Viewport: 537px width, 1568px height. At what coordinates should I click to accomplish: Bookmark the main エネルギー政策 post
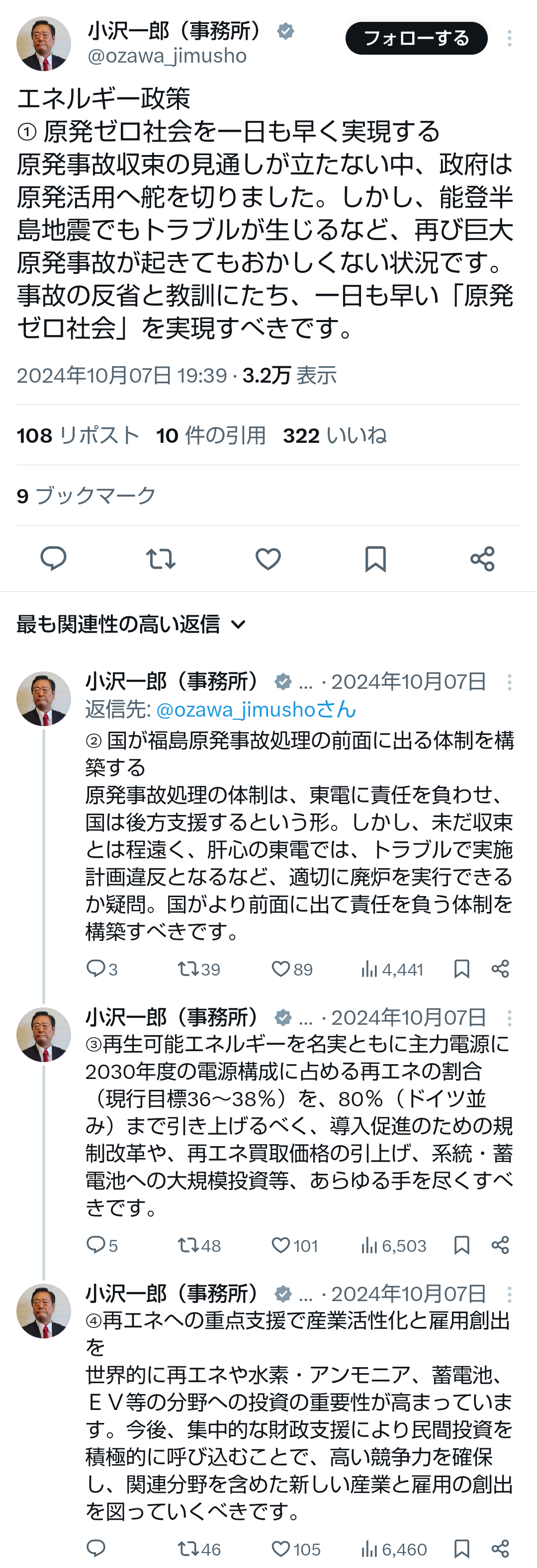375,558
